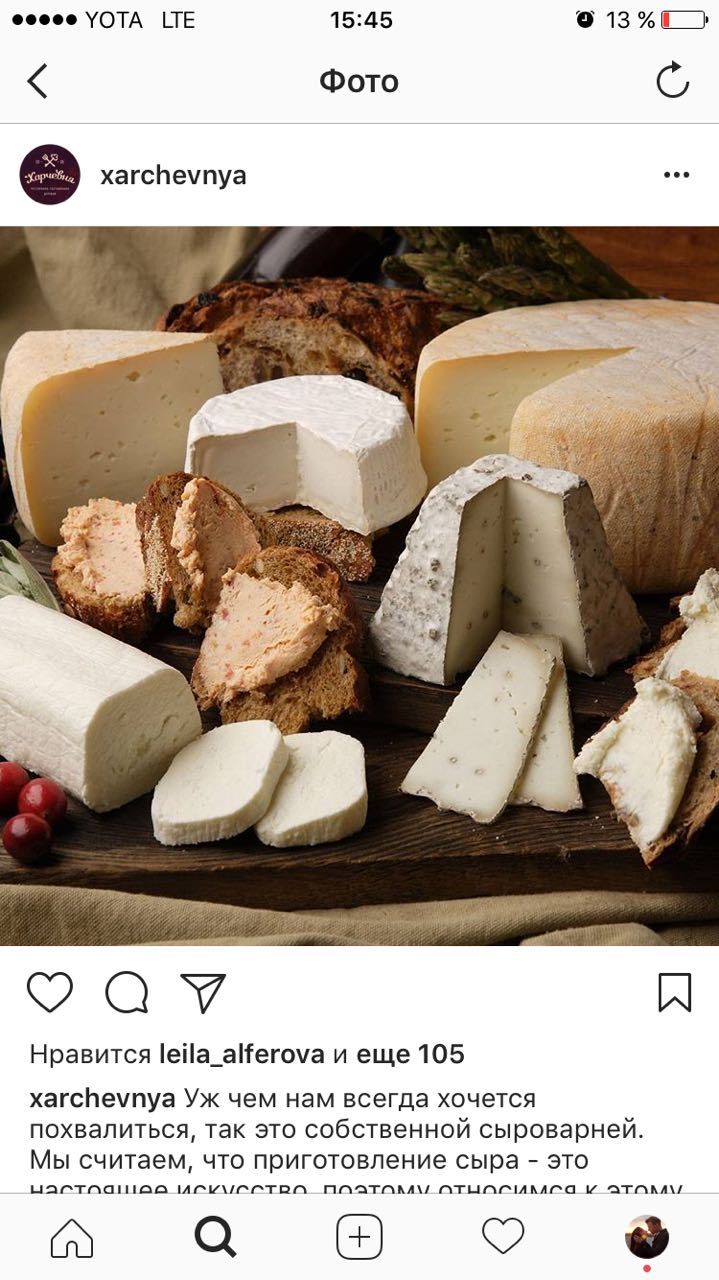Switch to the Home feed tab
719x1280 pixels.
click(72, 1238)
